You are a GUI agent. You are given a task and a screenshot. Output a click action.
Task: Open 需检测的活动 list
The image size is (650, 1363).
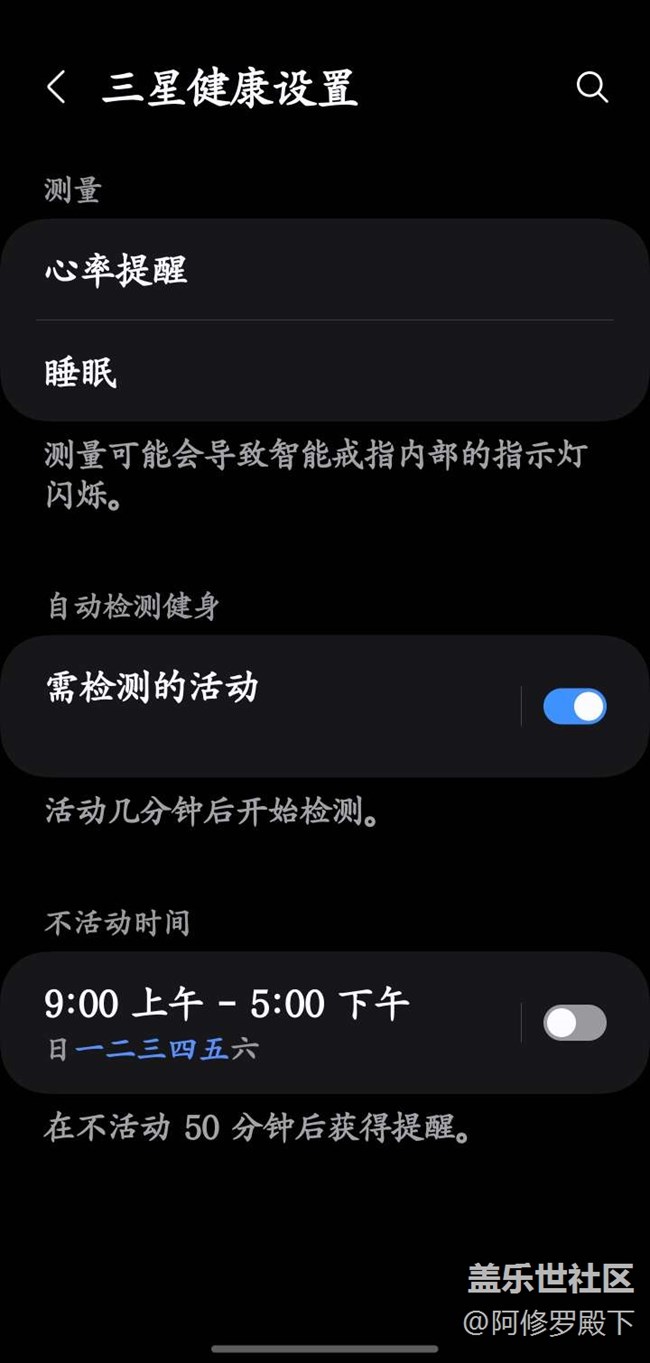point(152,688)
